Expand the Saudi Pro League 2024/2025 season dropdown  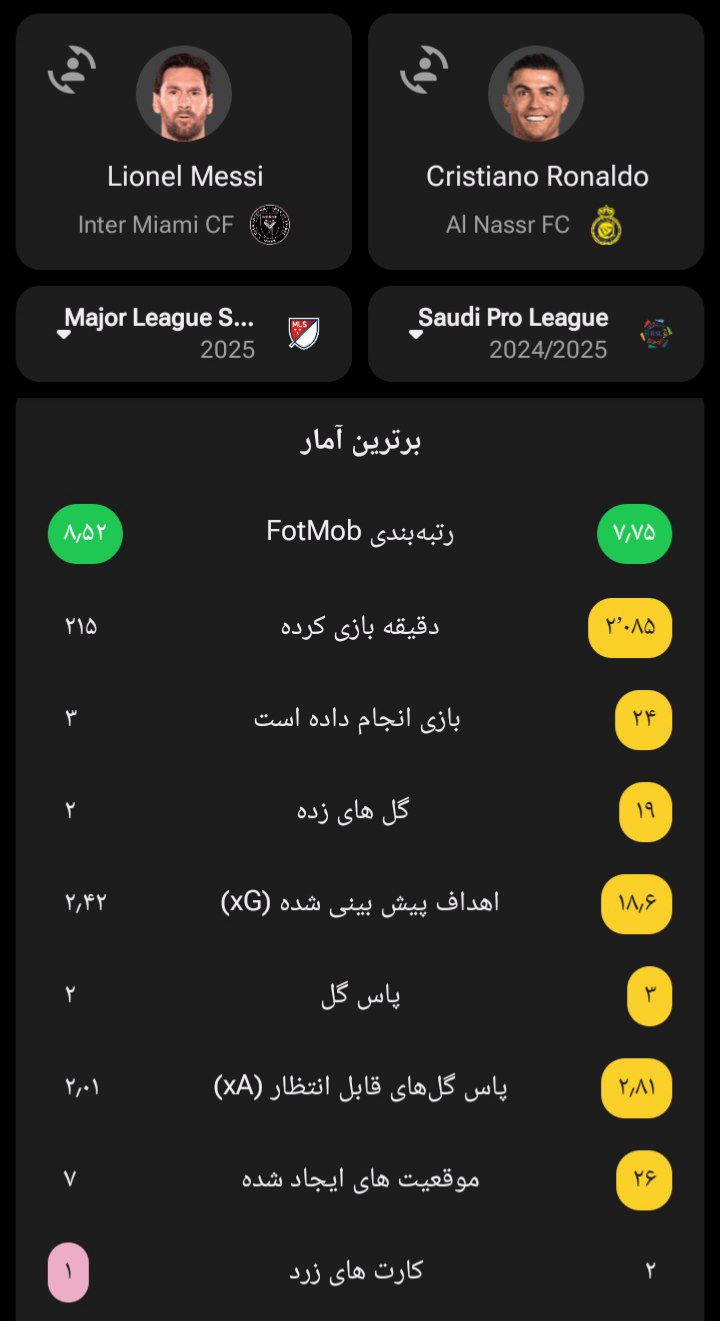(536, 333)
